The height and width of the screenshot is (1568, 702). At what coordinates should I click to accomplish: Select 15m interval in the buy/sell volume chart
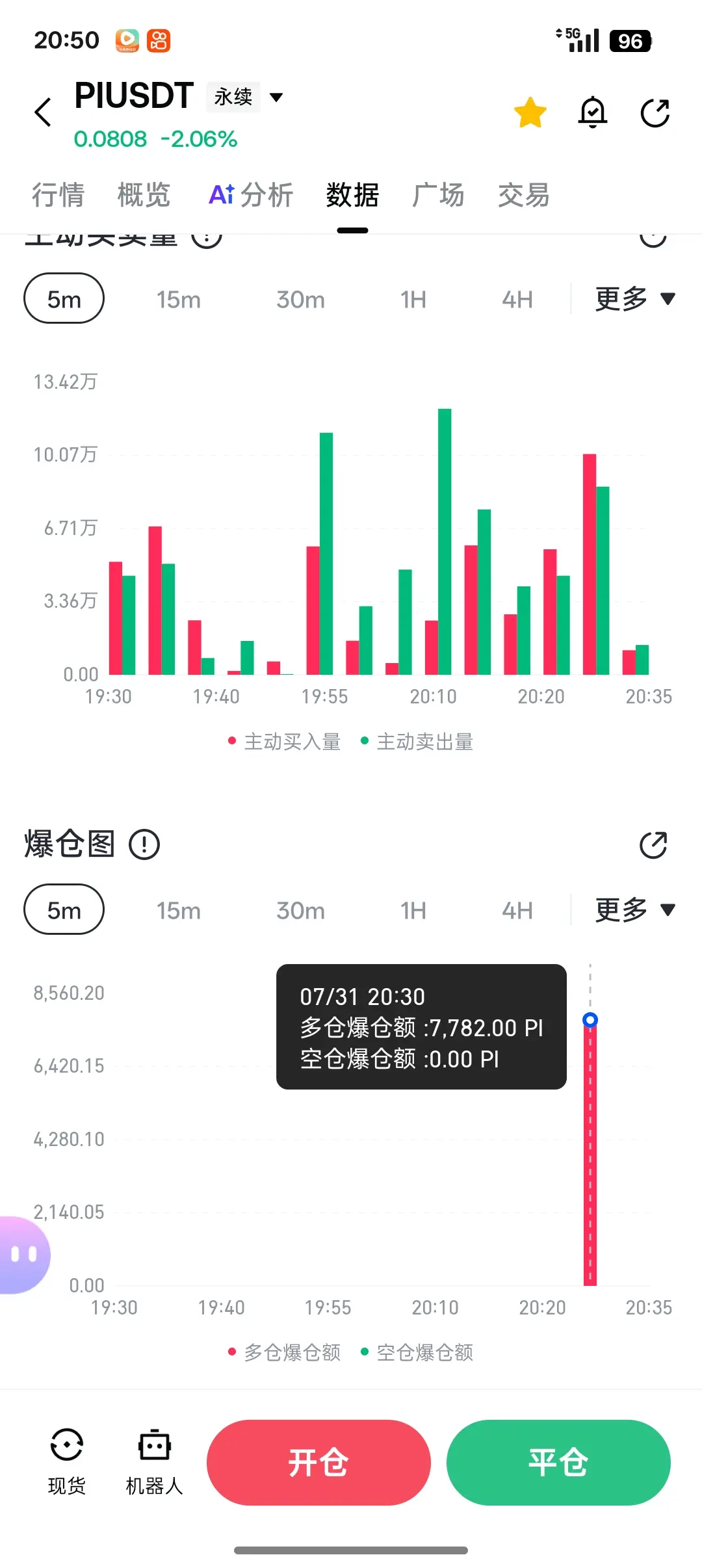coord(179,300)
